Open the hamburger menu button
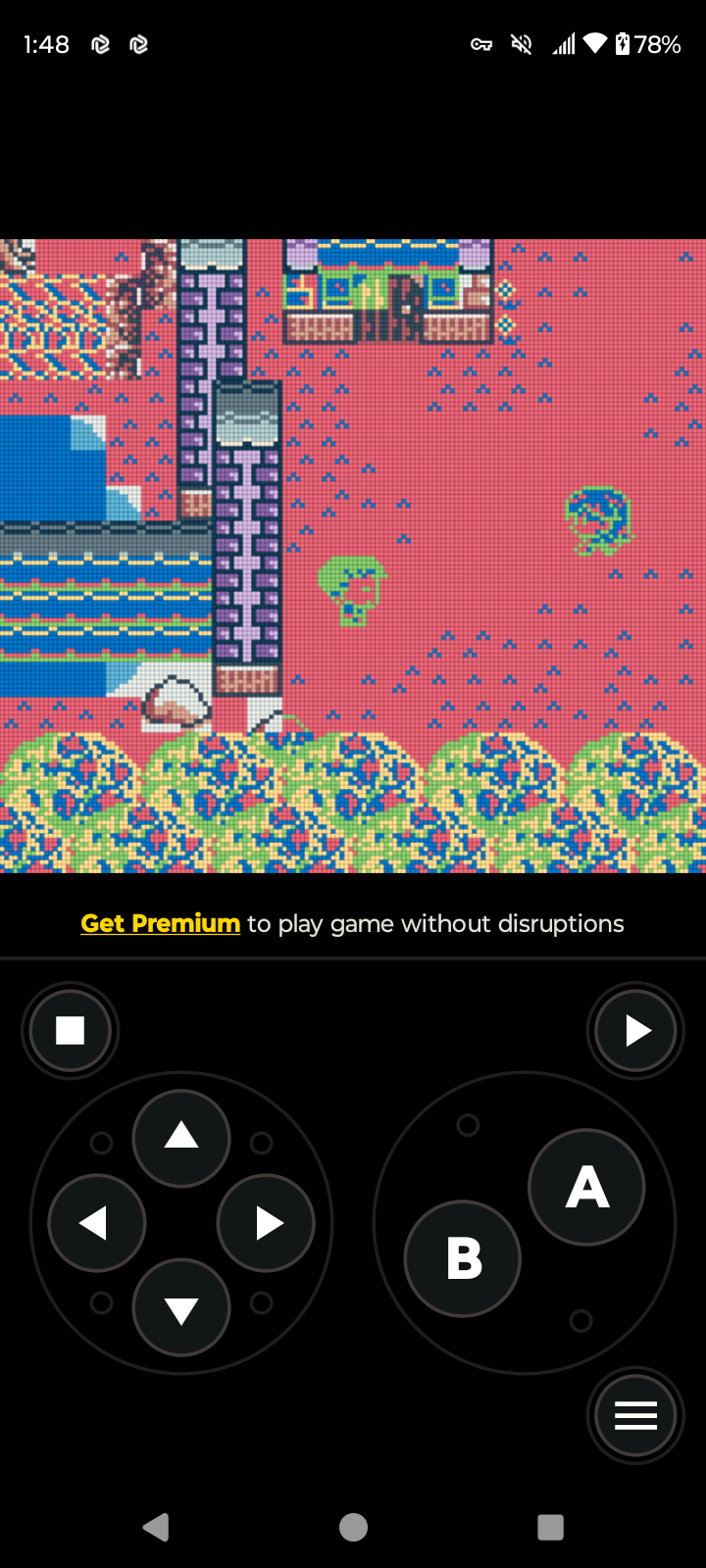Screen dimensions: 706x1568 click(635, 1415)
